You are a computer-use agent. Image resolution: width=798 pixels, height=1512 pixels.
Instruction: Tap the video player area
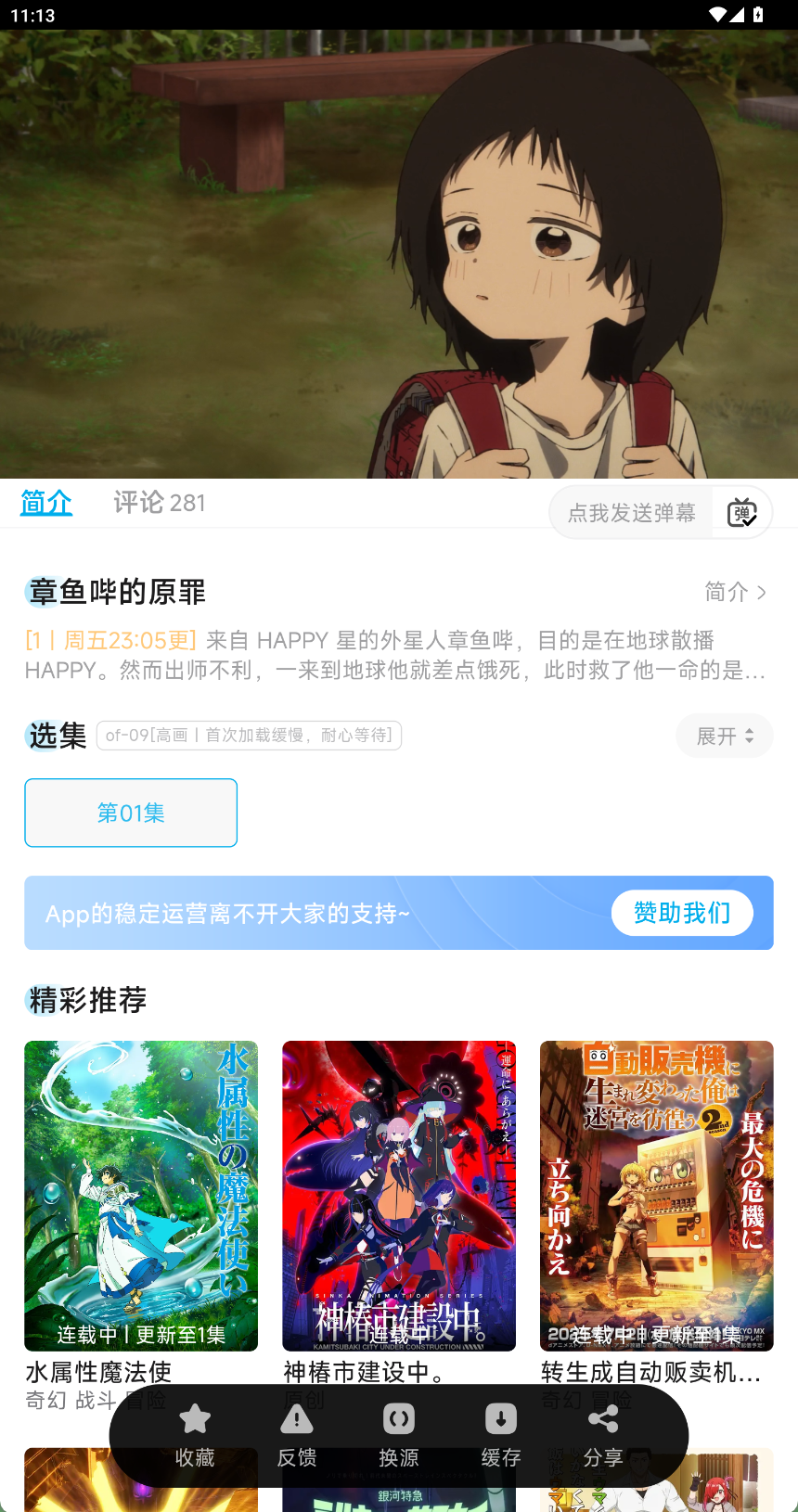[399, 254]
